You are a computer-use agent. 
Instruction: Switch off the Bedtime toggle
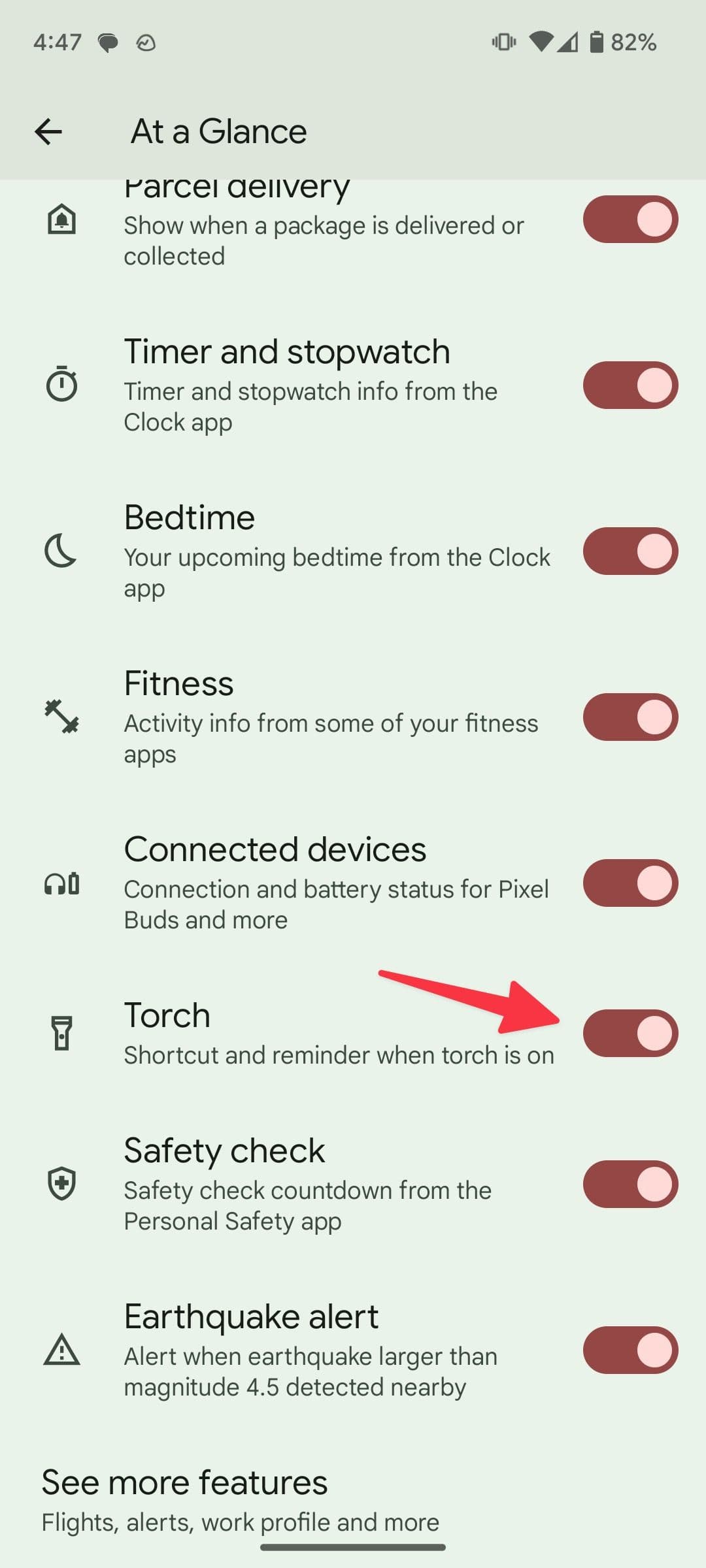point(630,551)
